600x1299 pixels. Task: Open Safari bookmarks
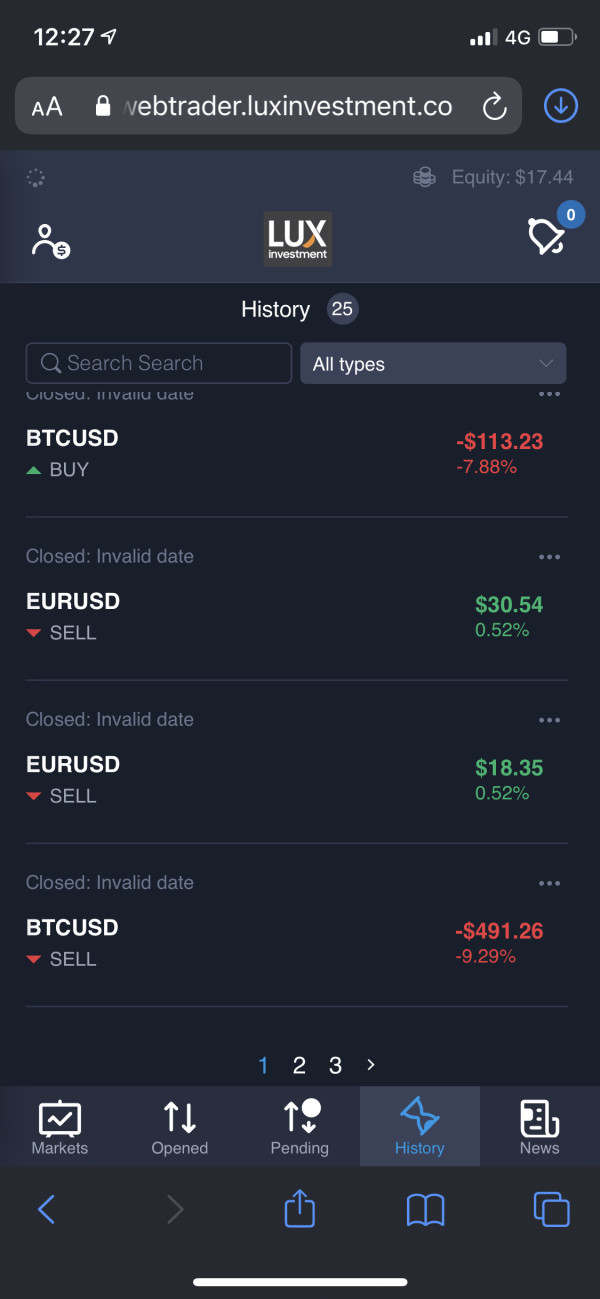tap(425, 1211)
